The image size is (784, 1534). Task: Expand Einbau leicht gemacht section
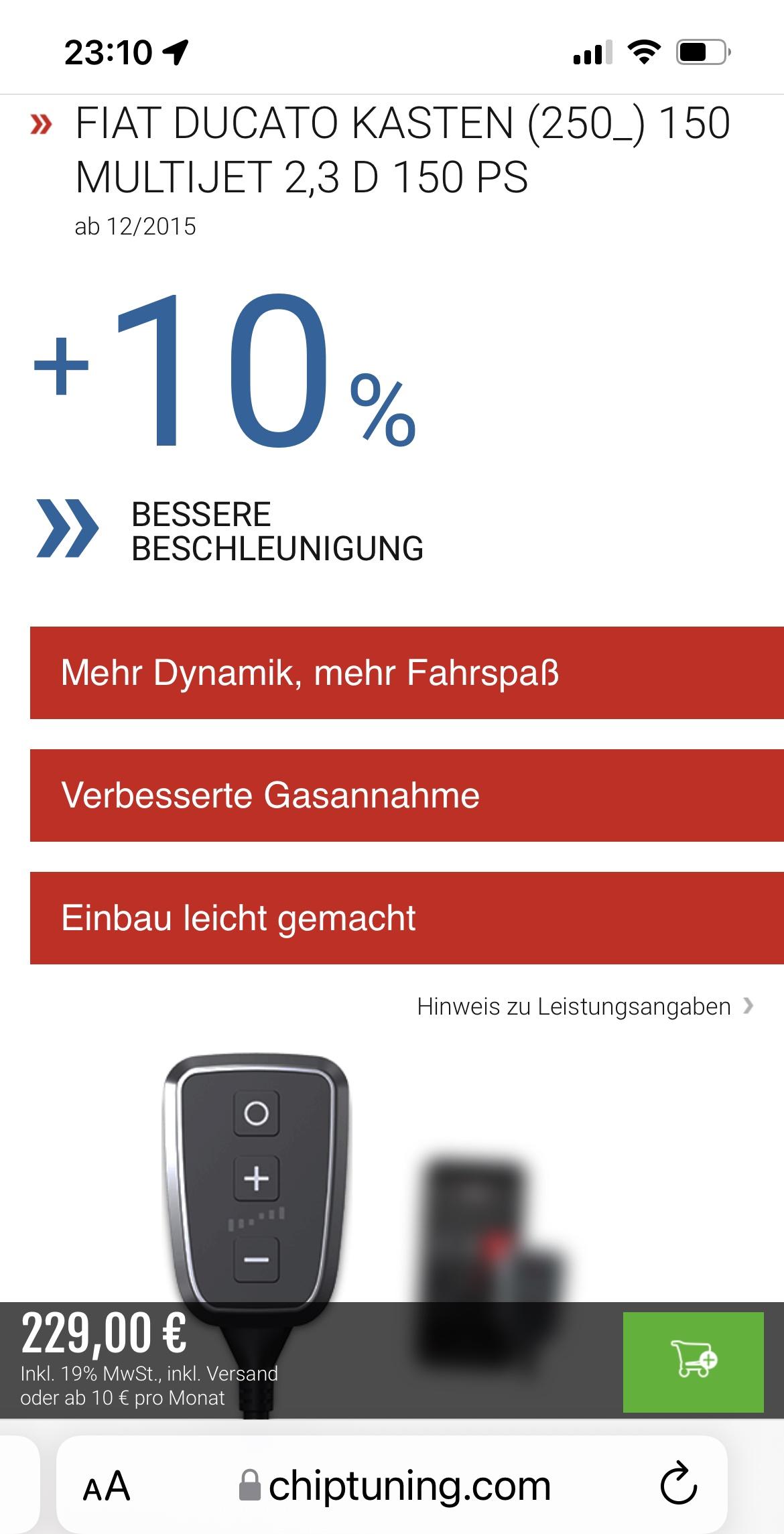point(406,918)
